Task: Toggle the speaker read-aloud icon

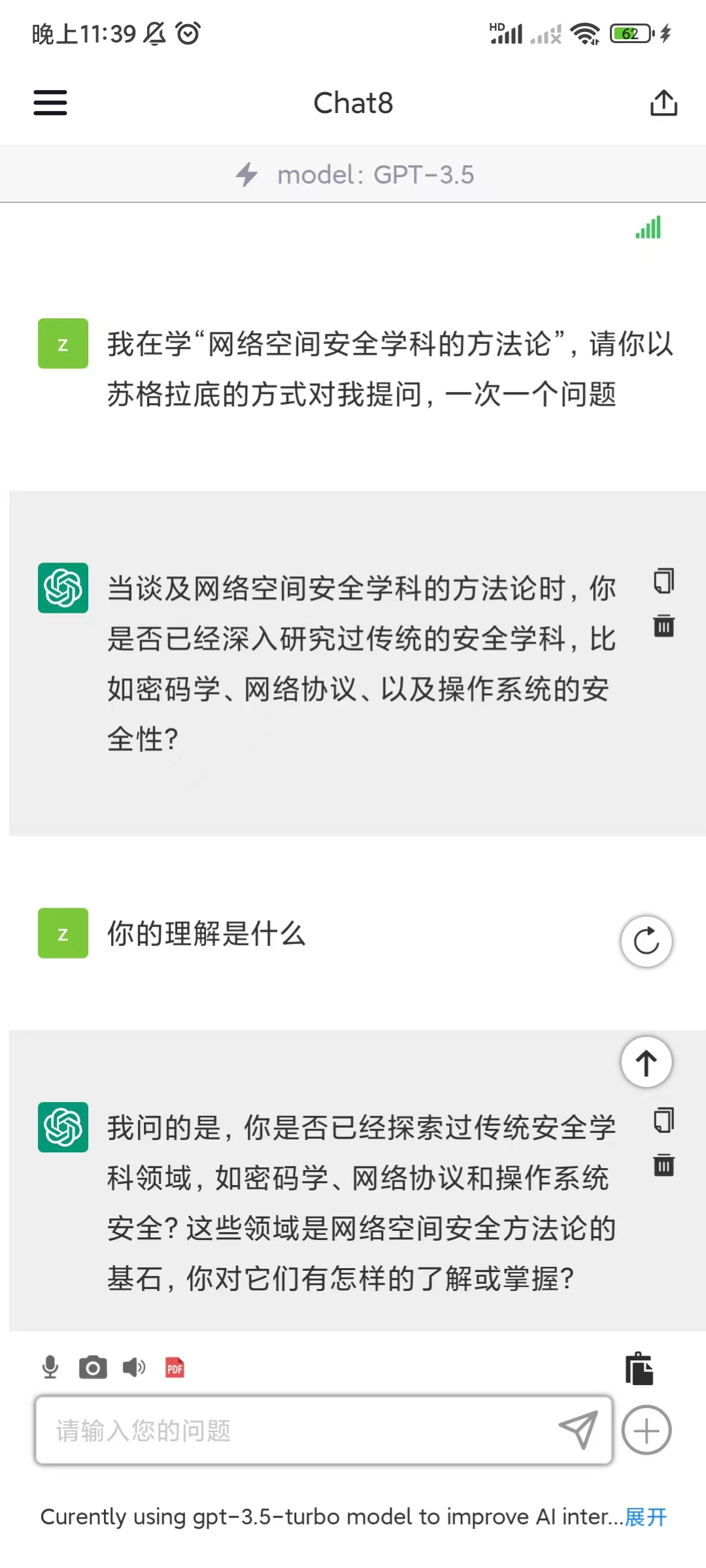Action: point(134,1367)
